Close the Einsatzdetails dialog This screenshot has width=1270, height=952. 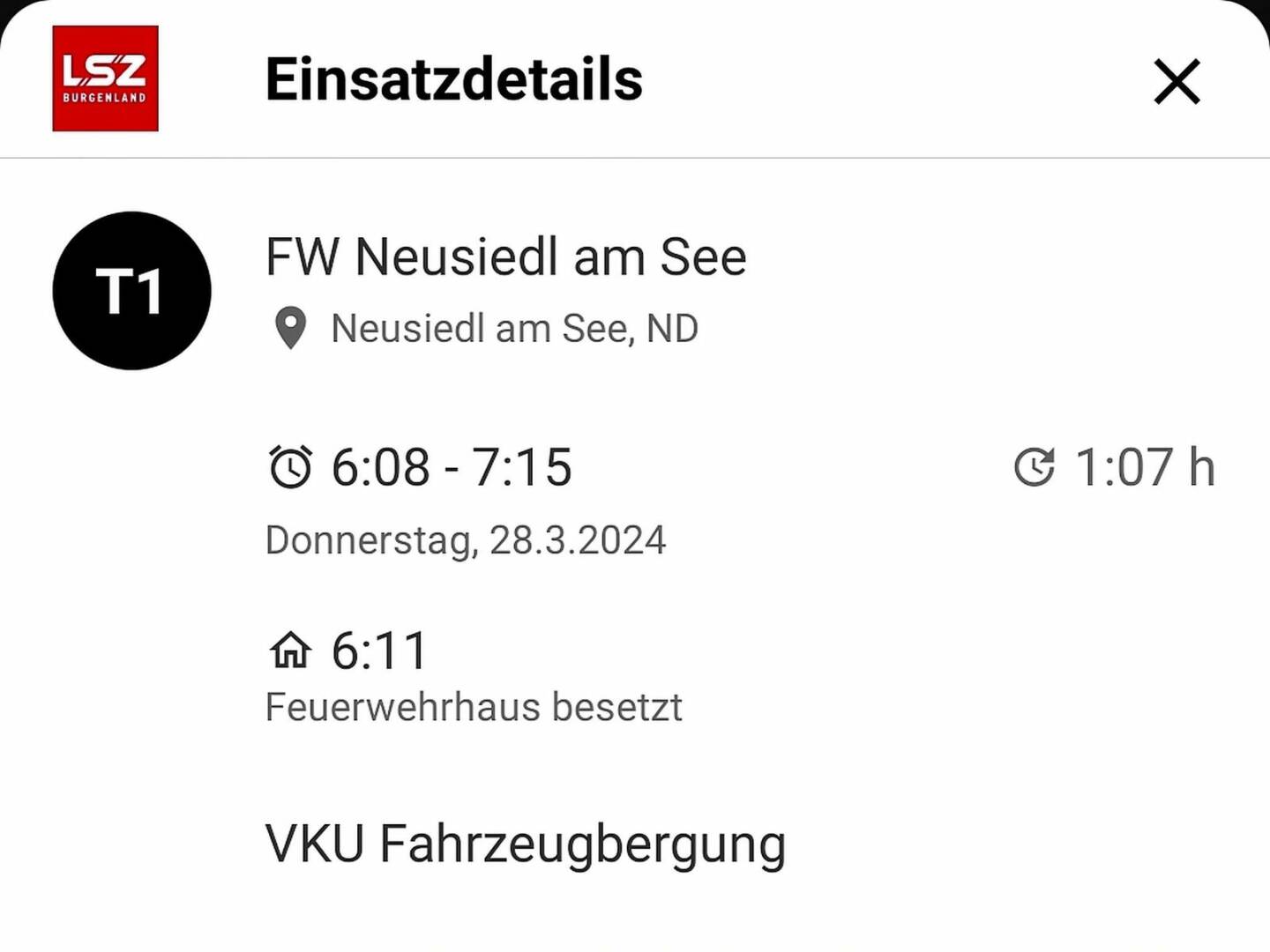[x=1177, y=82]
